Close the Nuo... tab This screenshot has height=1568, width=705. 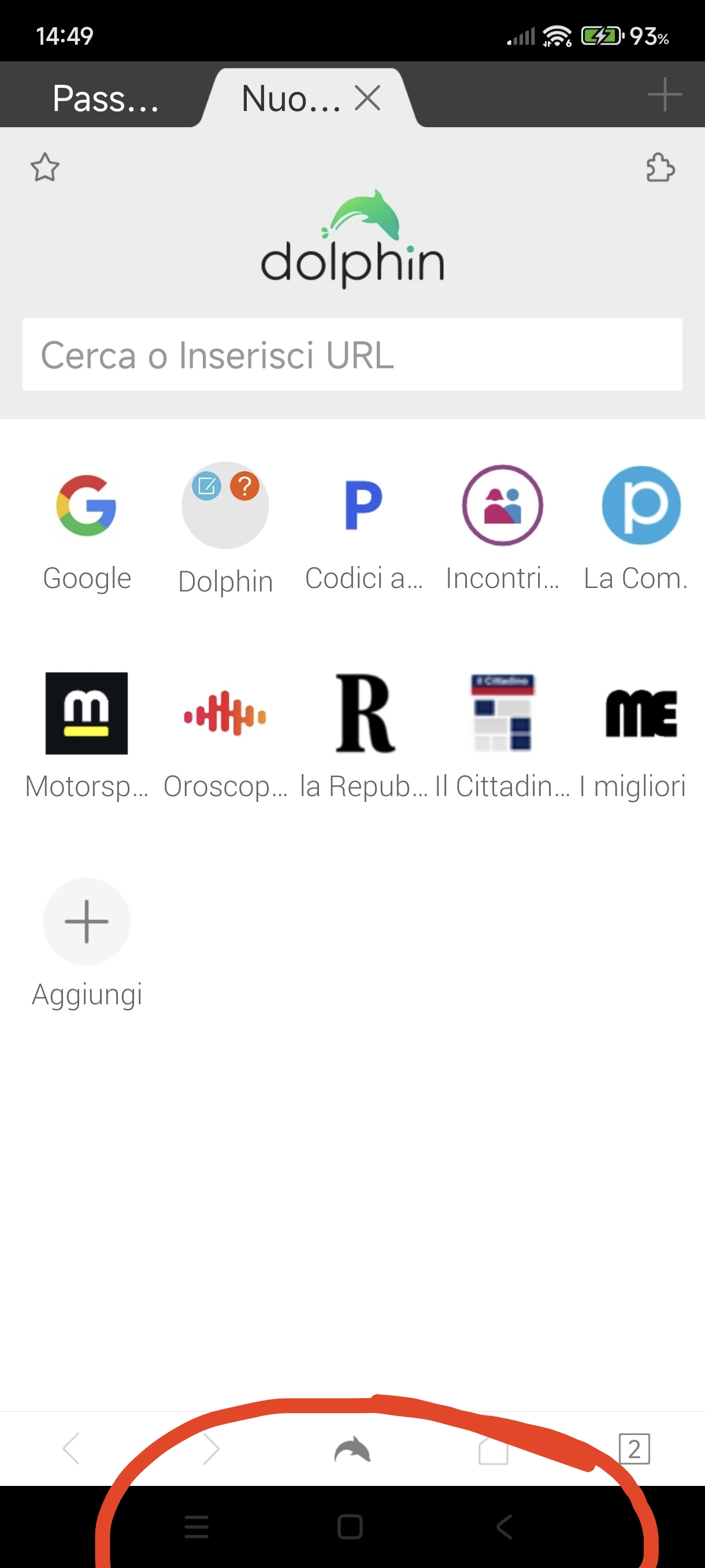point(368,98)
